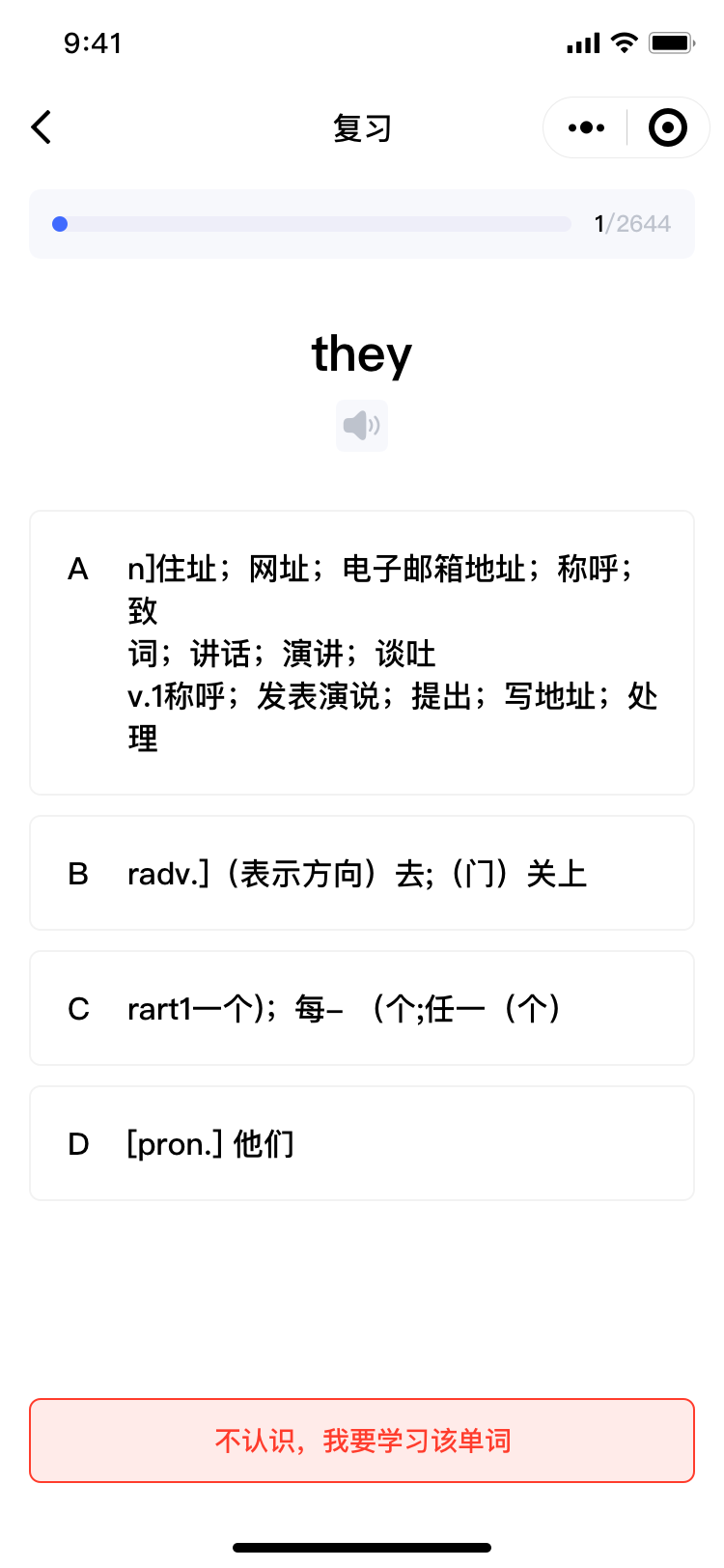This screenshot has height=1568, width=724.
Task: Play pronunciation of the word they
Action: point(362,425)
